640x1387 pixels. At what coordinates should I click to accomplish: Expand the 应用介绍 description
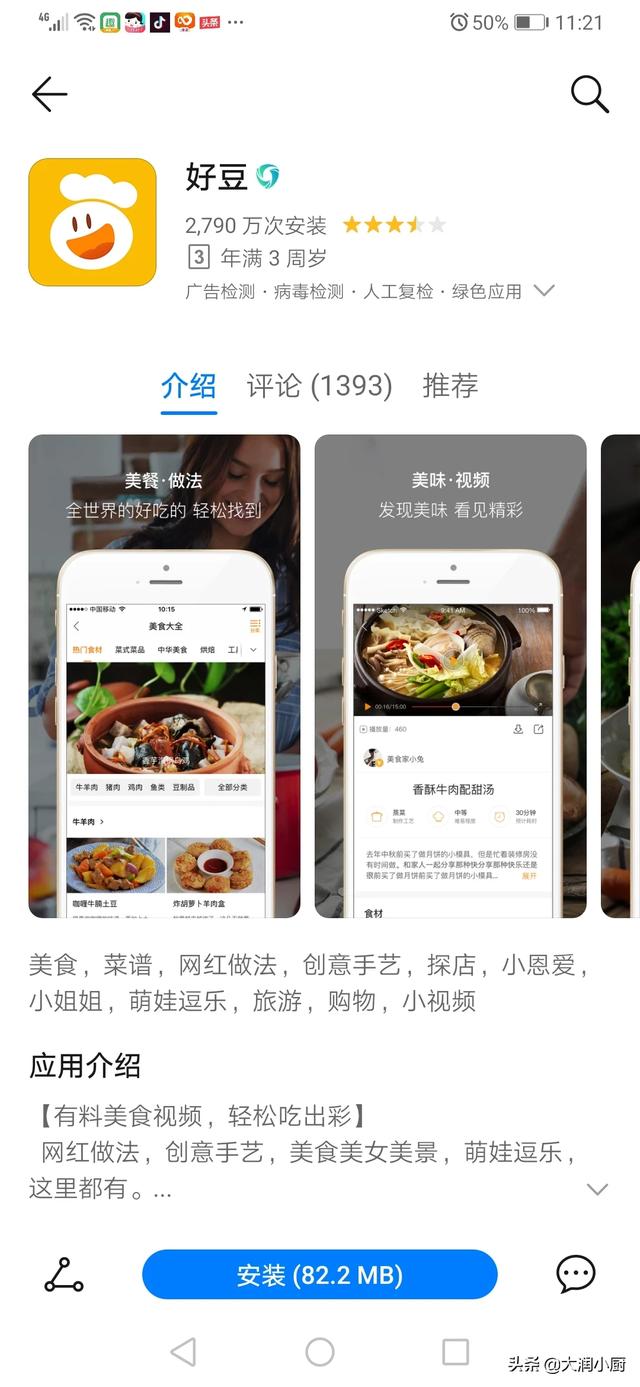tap(596, 1189)
